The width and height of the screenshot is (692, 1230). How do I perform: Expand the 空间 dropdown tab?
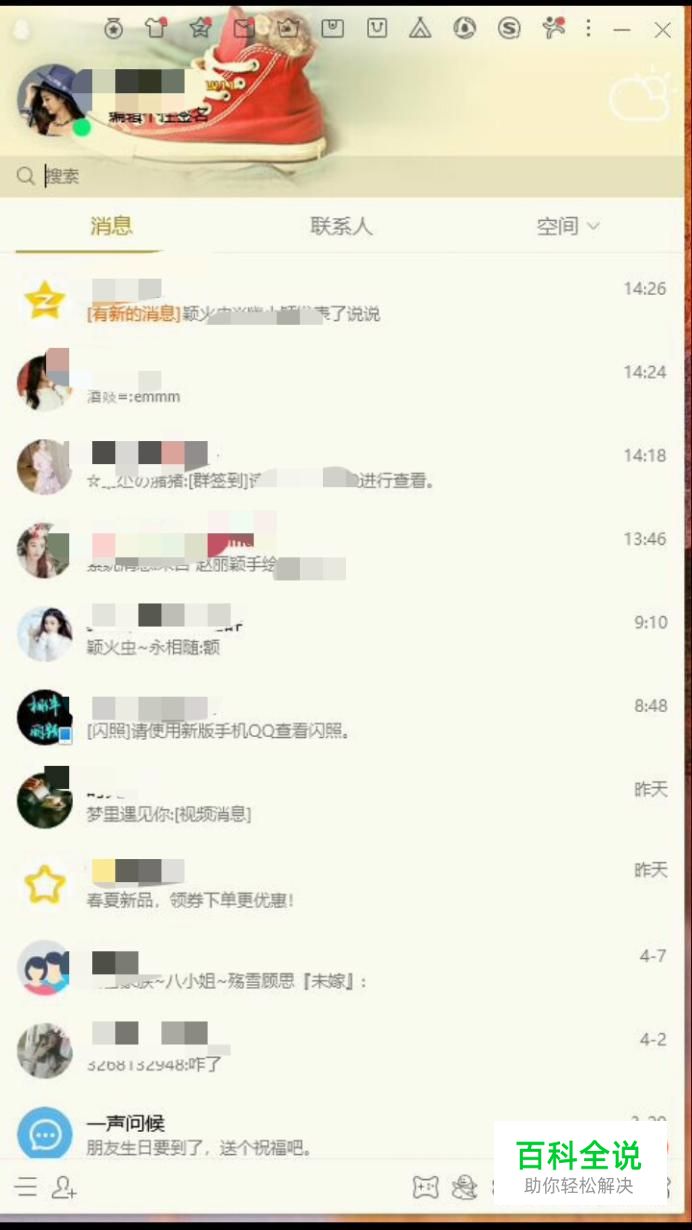point(567,226)
